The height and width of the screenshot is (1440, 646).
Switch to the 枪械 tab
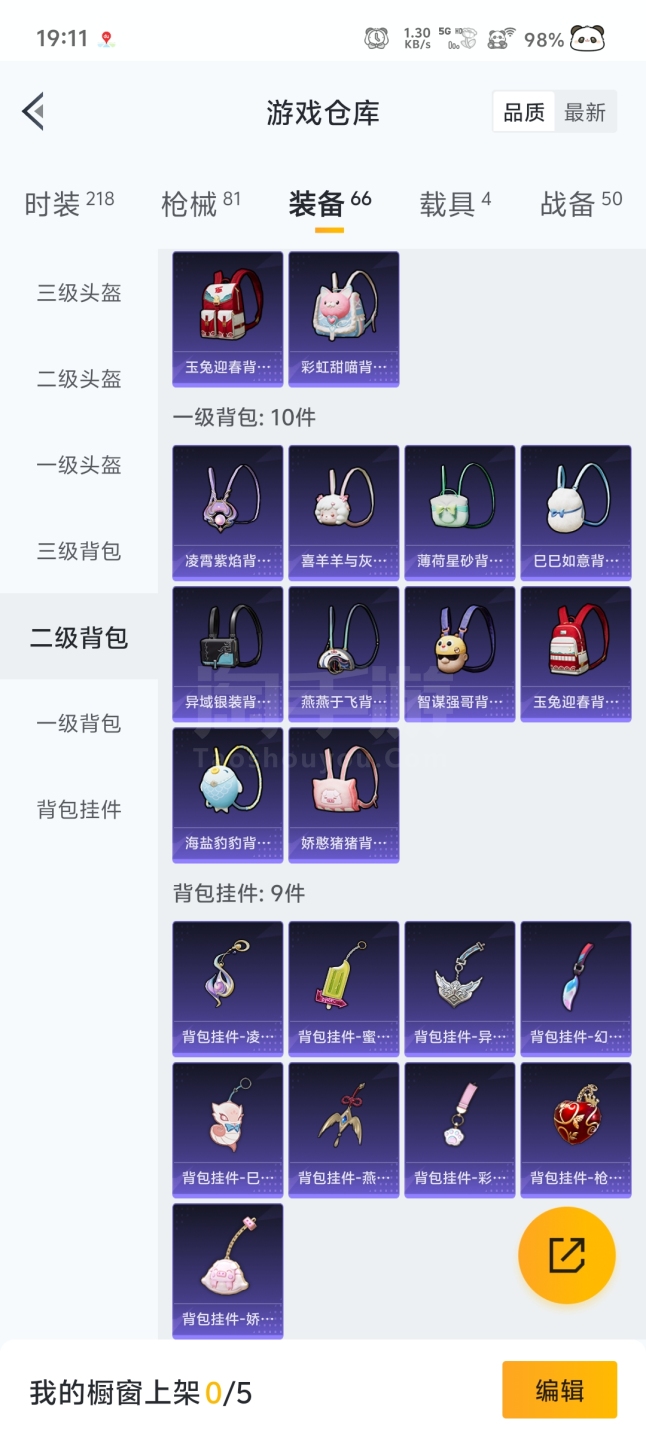200,203
